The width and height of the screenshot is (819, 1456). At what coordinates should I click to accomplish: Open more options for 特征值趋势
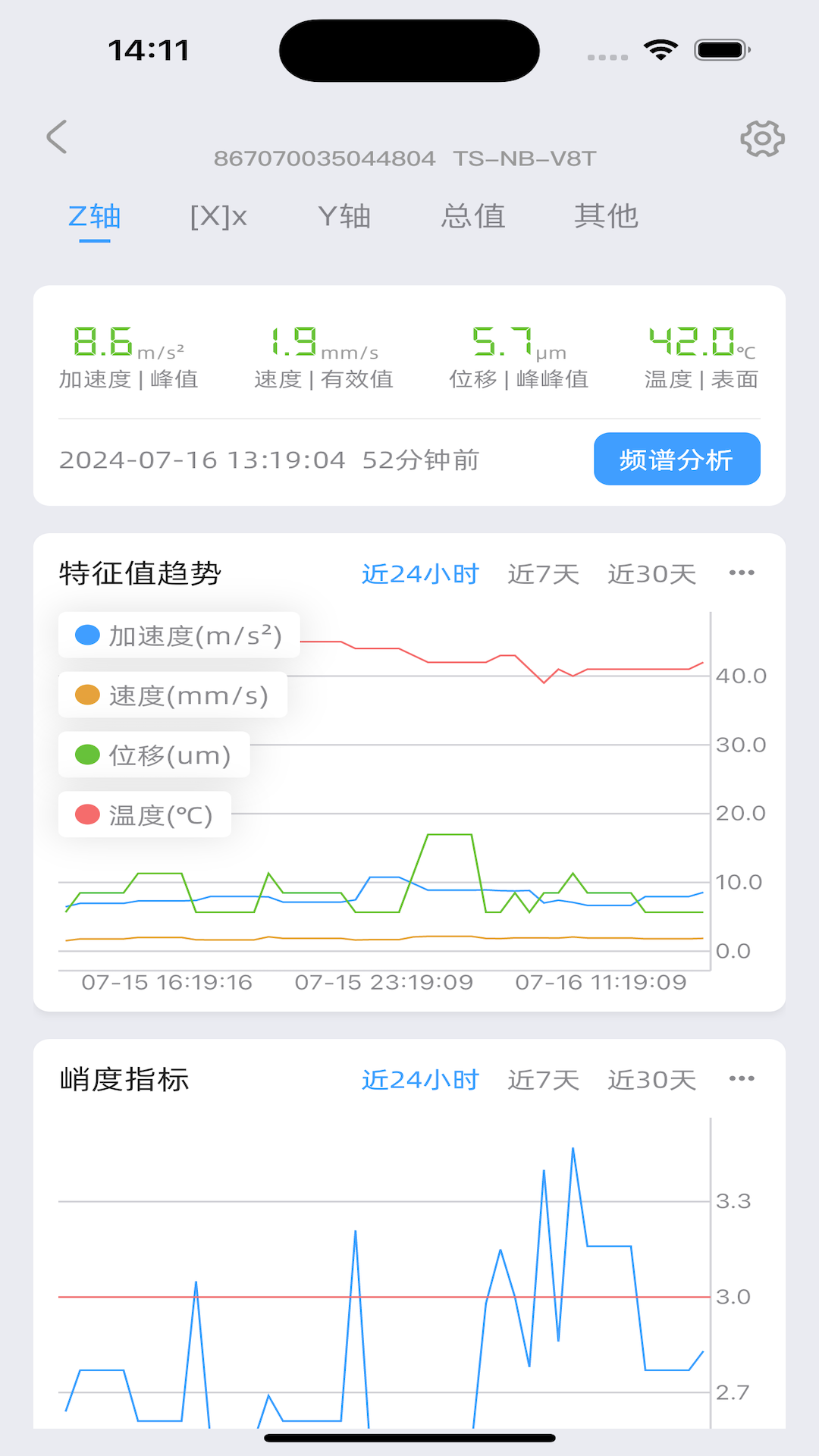pyautogui.click(x=741, y=573)
